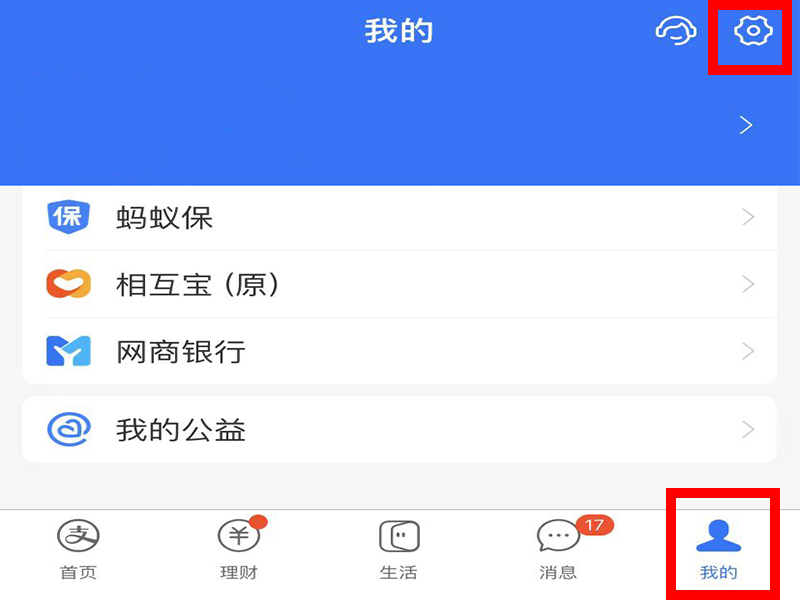This screenshot has height=600, width=800.
Task: Open the settings gear icon
Action: click(752, 32)
